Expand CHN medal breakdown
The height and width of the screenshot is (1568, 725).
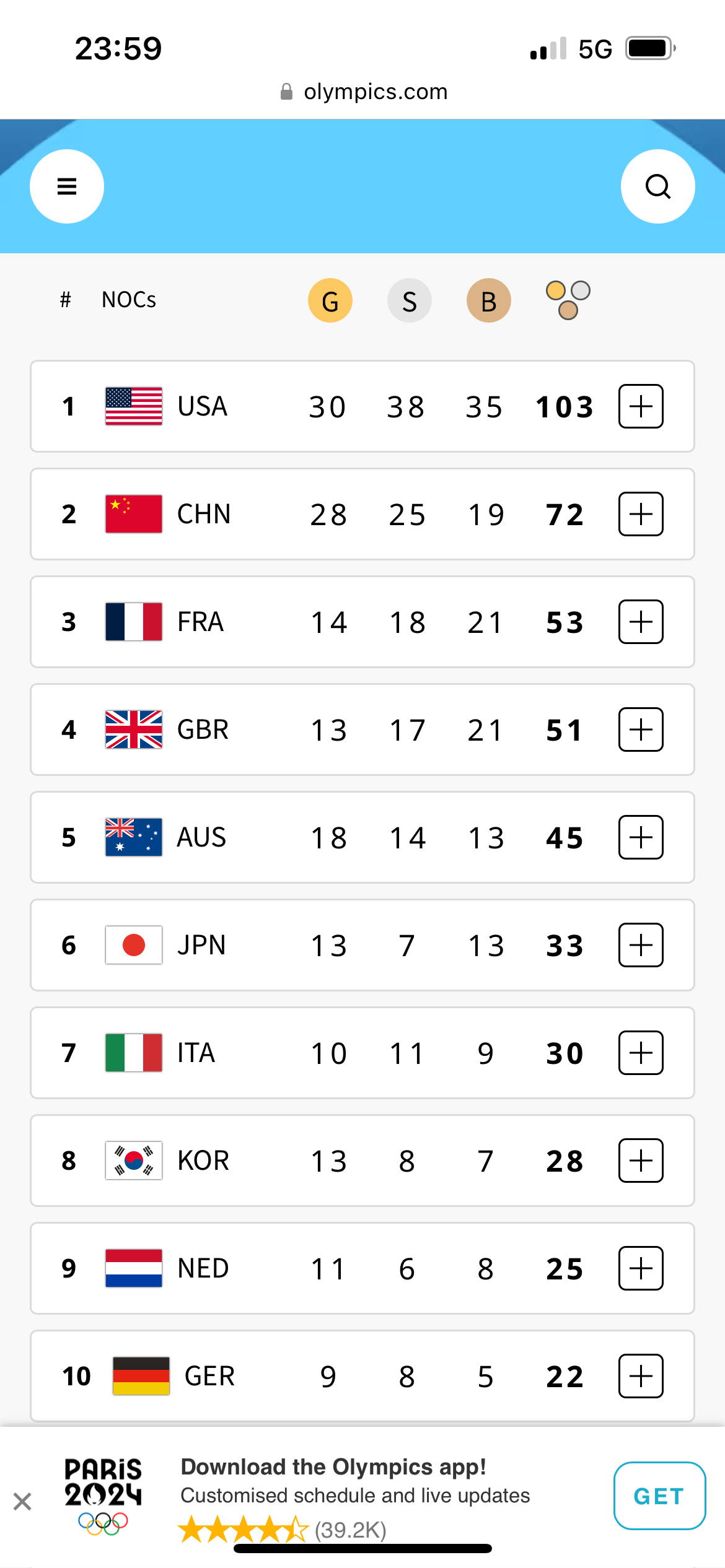click(x=641, y=514)
